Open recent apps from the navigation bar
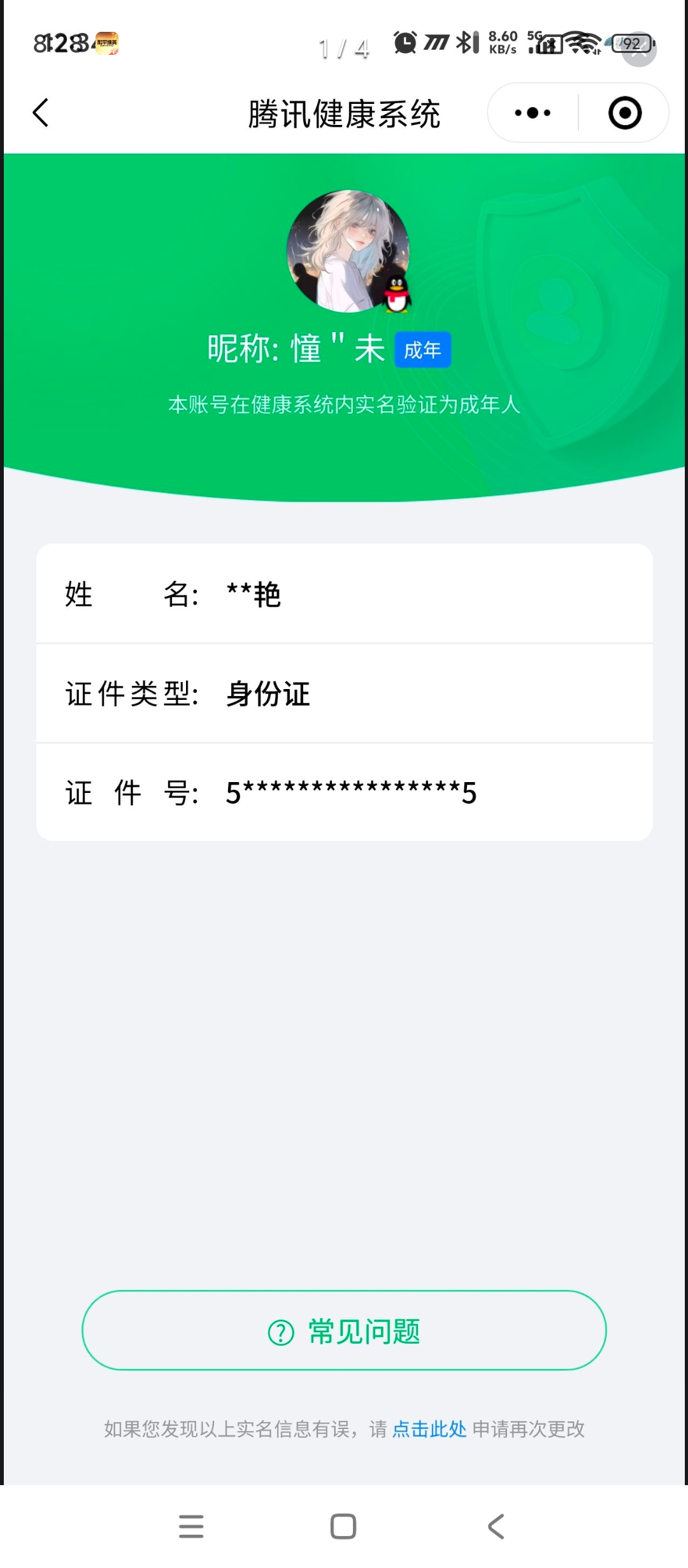The height and width of the screenshot is (1568, 688). (x=191, y=1527)
